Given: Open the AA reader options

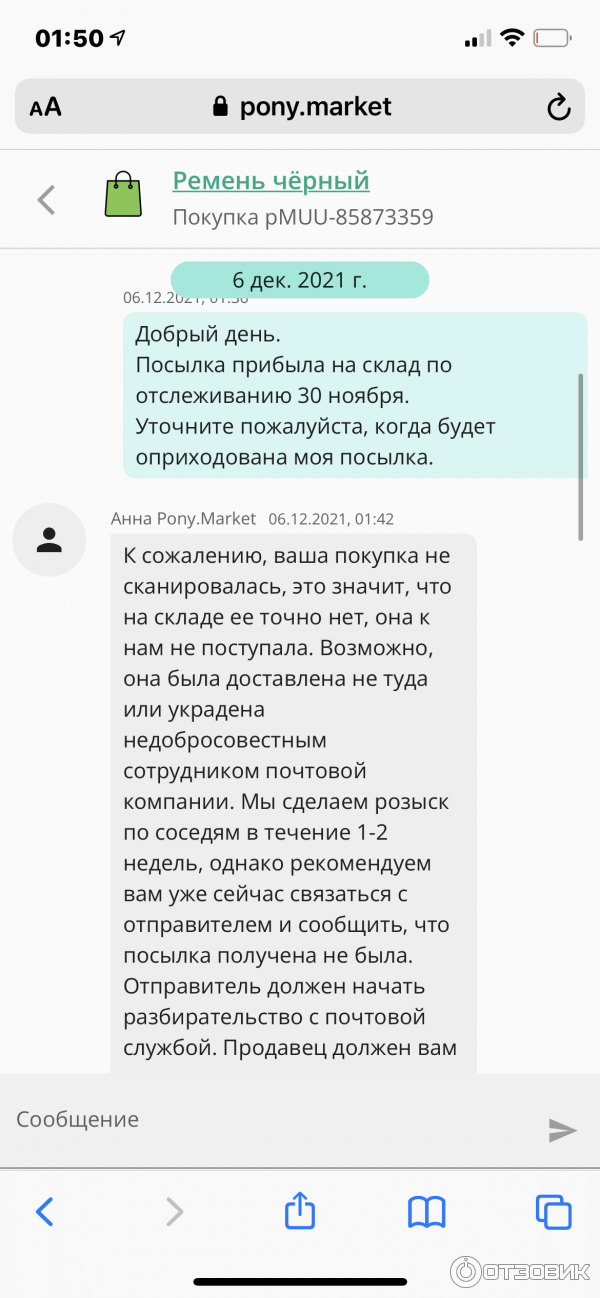Looking at the screenshot, I should (x=45, y=108).
